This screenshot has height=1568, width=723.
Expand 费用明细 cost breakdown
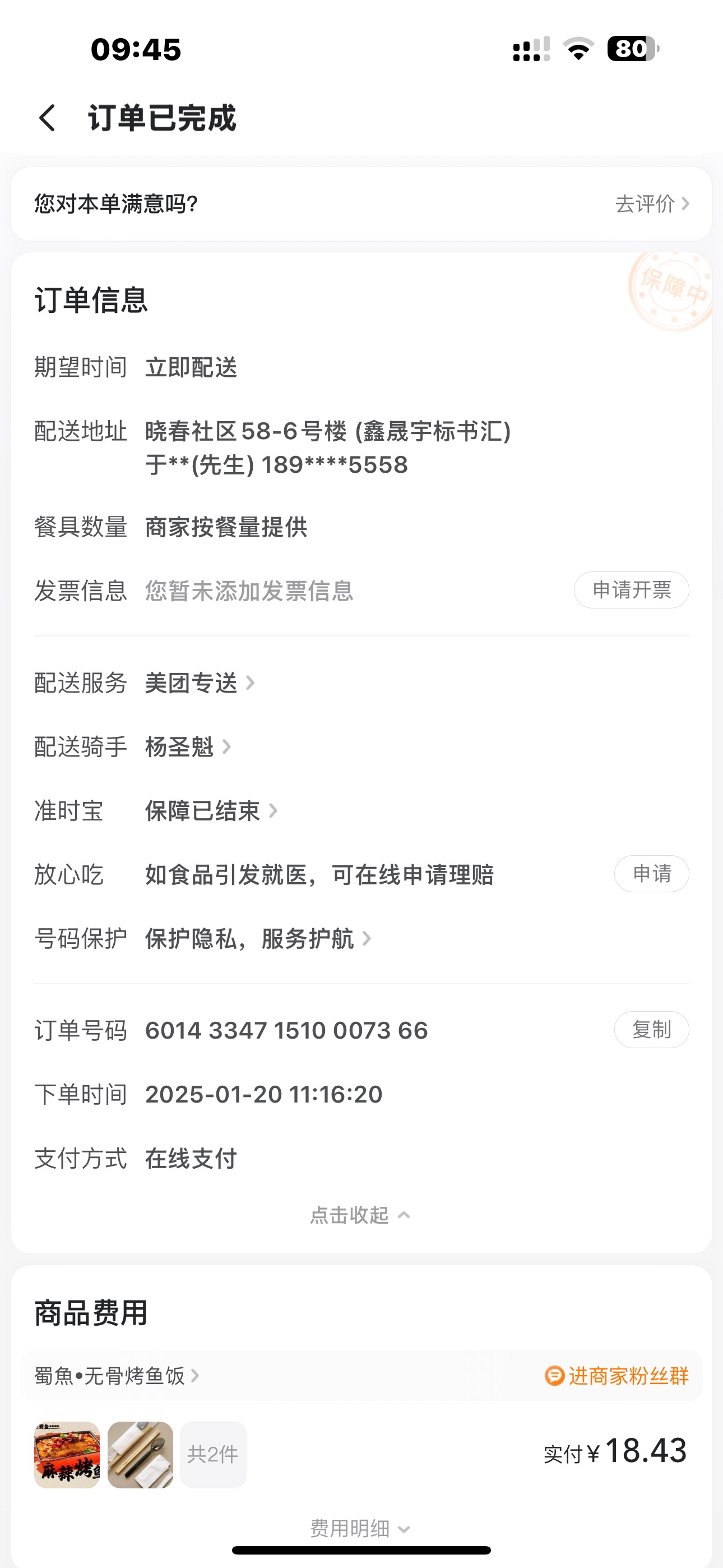coord(360,1528)
